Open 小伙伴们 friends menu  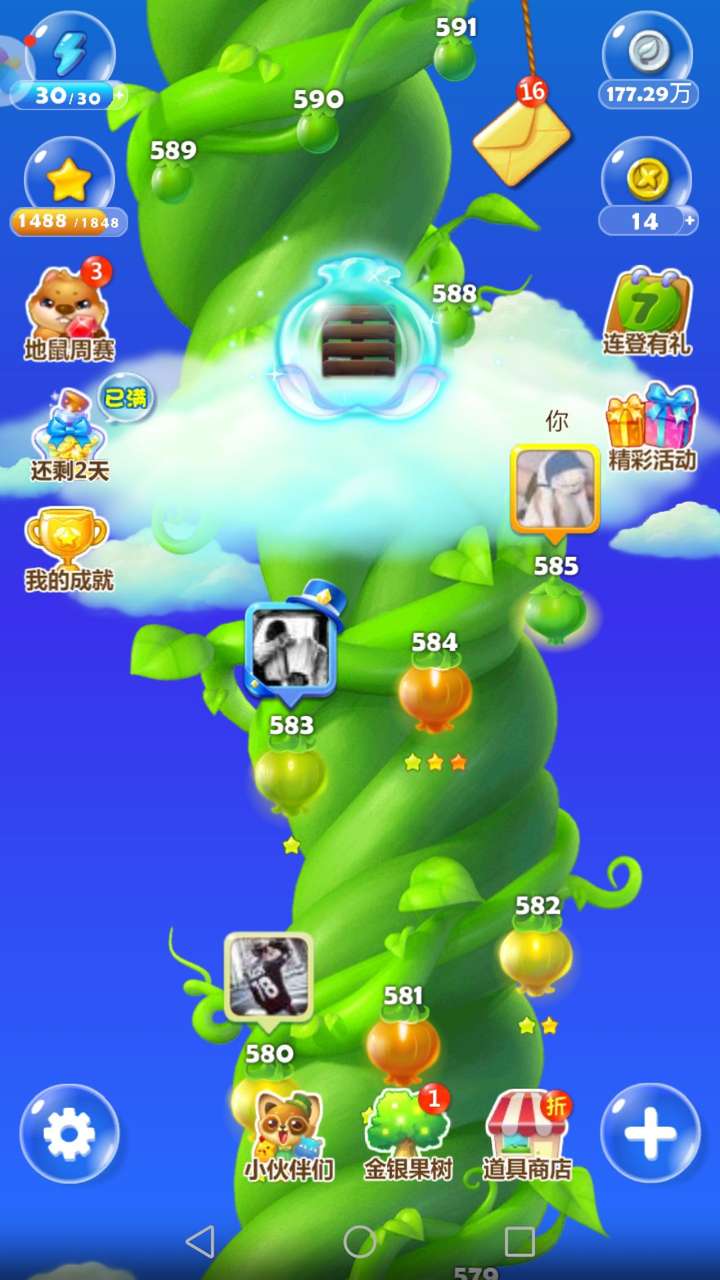(x=288, y=1135)
